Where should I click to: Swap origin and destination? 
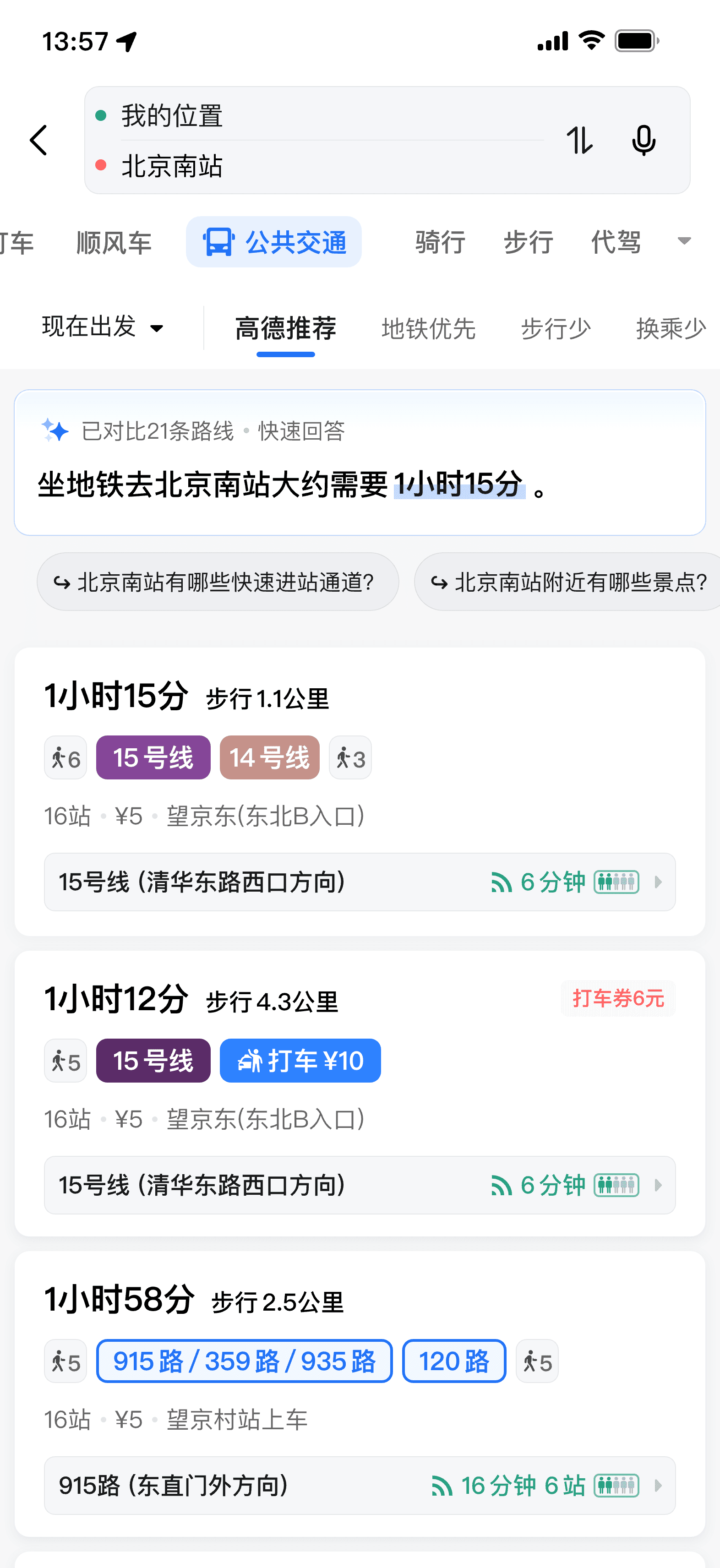tap(579, 141)
